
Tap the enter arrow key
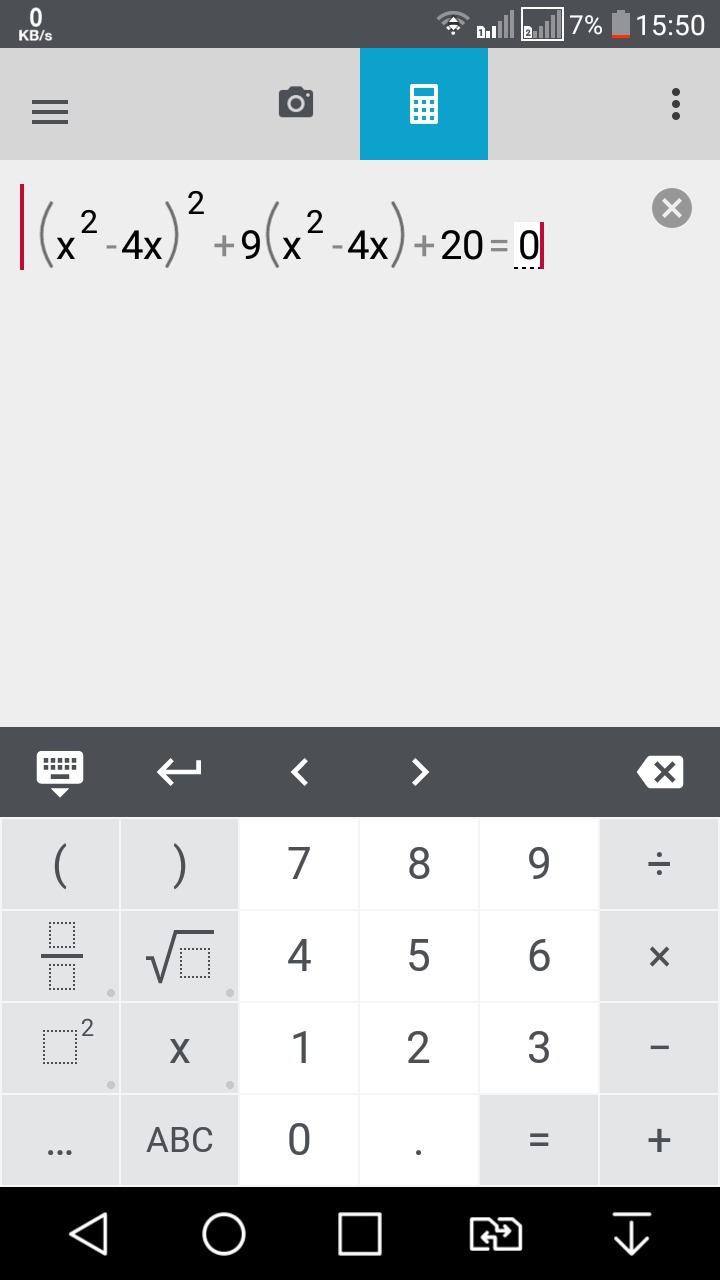(x=180, y=771)
